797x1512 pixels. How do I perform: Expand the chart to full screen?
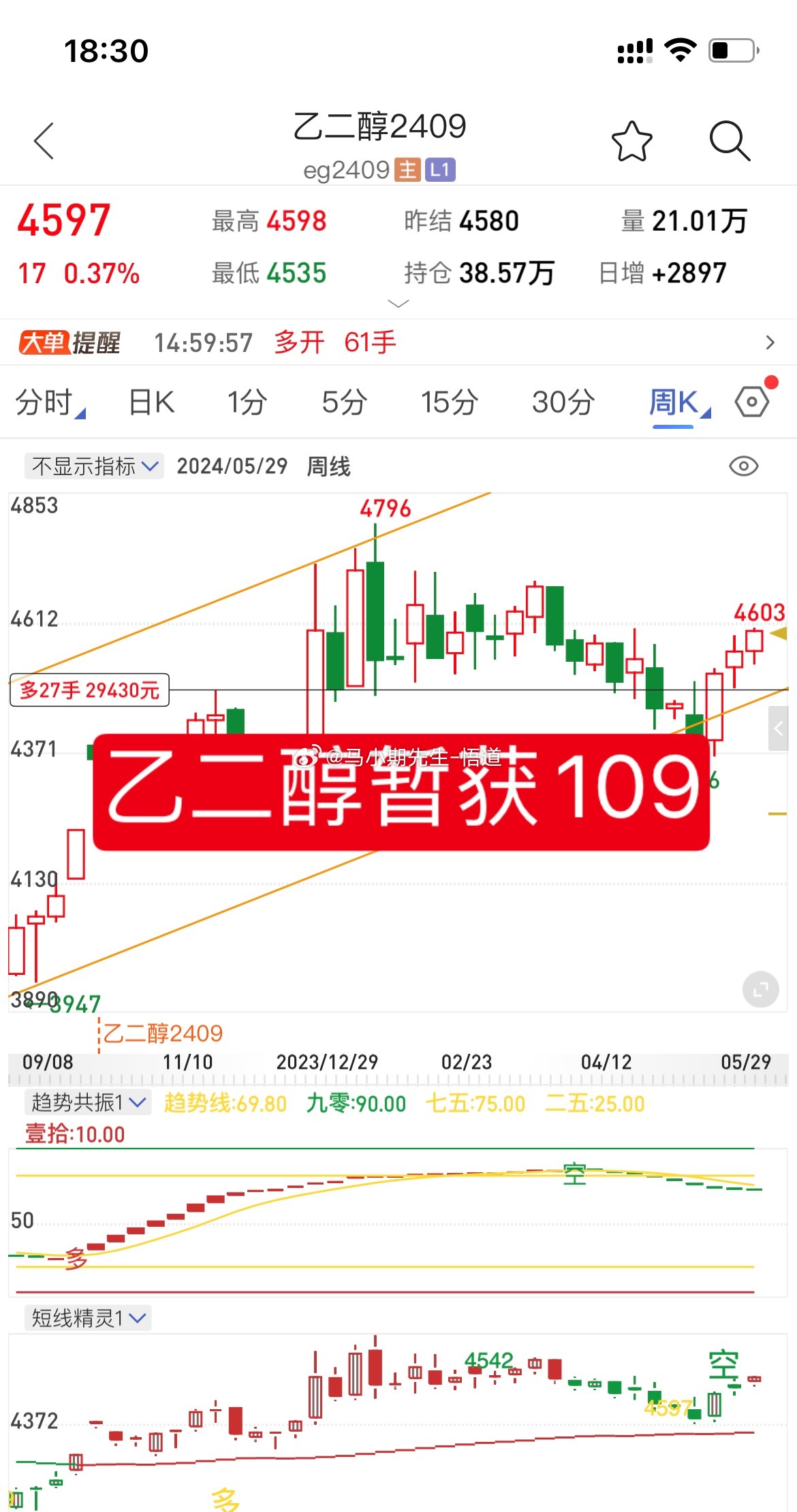pyautogui.click(x=760, y=989)
